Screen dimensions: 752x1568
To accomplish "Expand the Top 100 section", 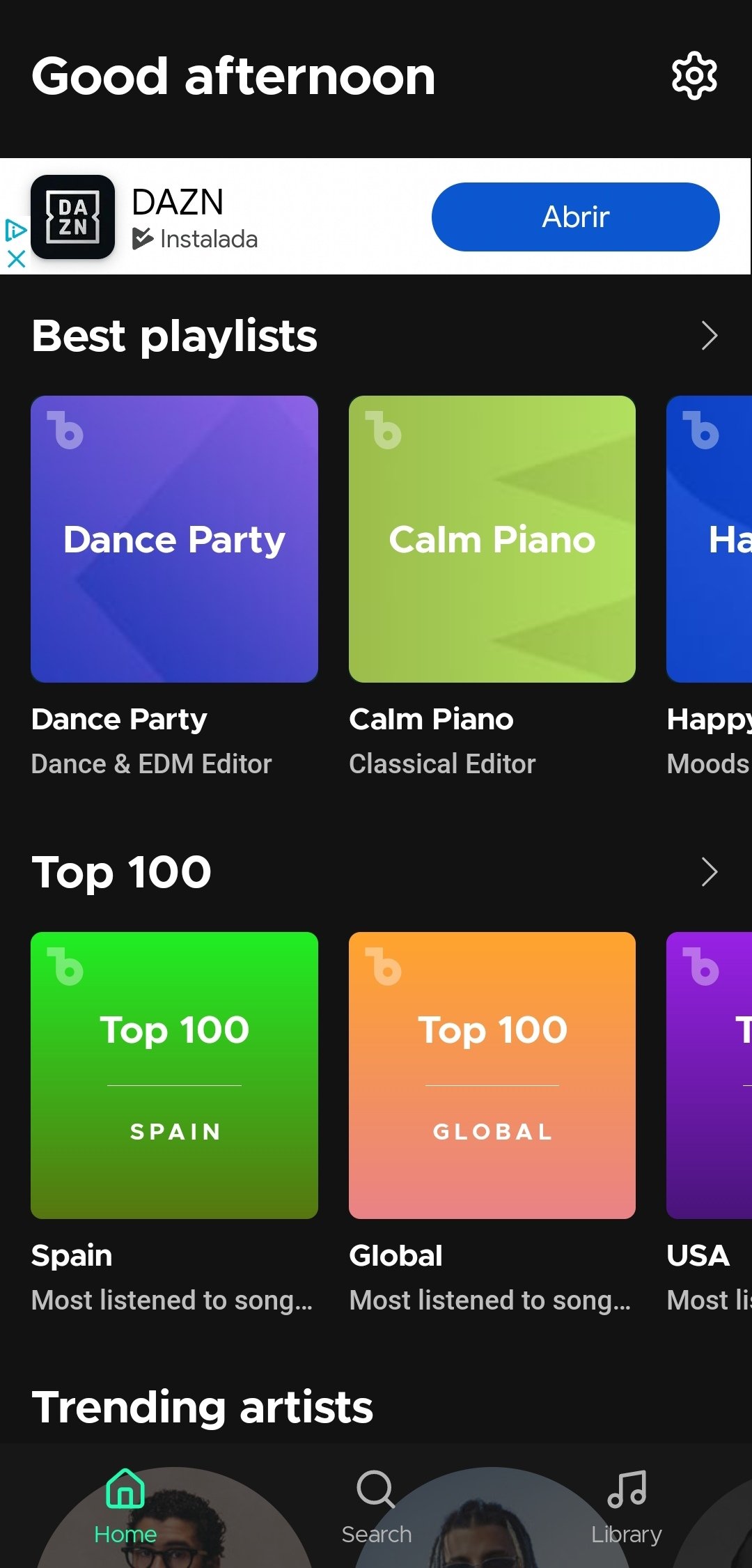I will coord(709,872).
